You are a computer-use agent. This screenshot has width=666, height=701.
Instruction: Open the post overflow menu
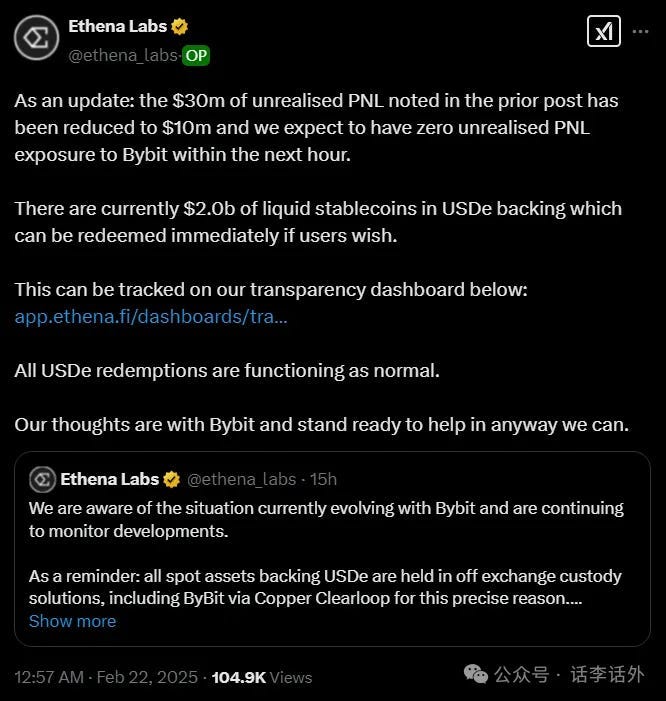pos(641,31)
